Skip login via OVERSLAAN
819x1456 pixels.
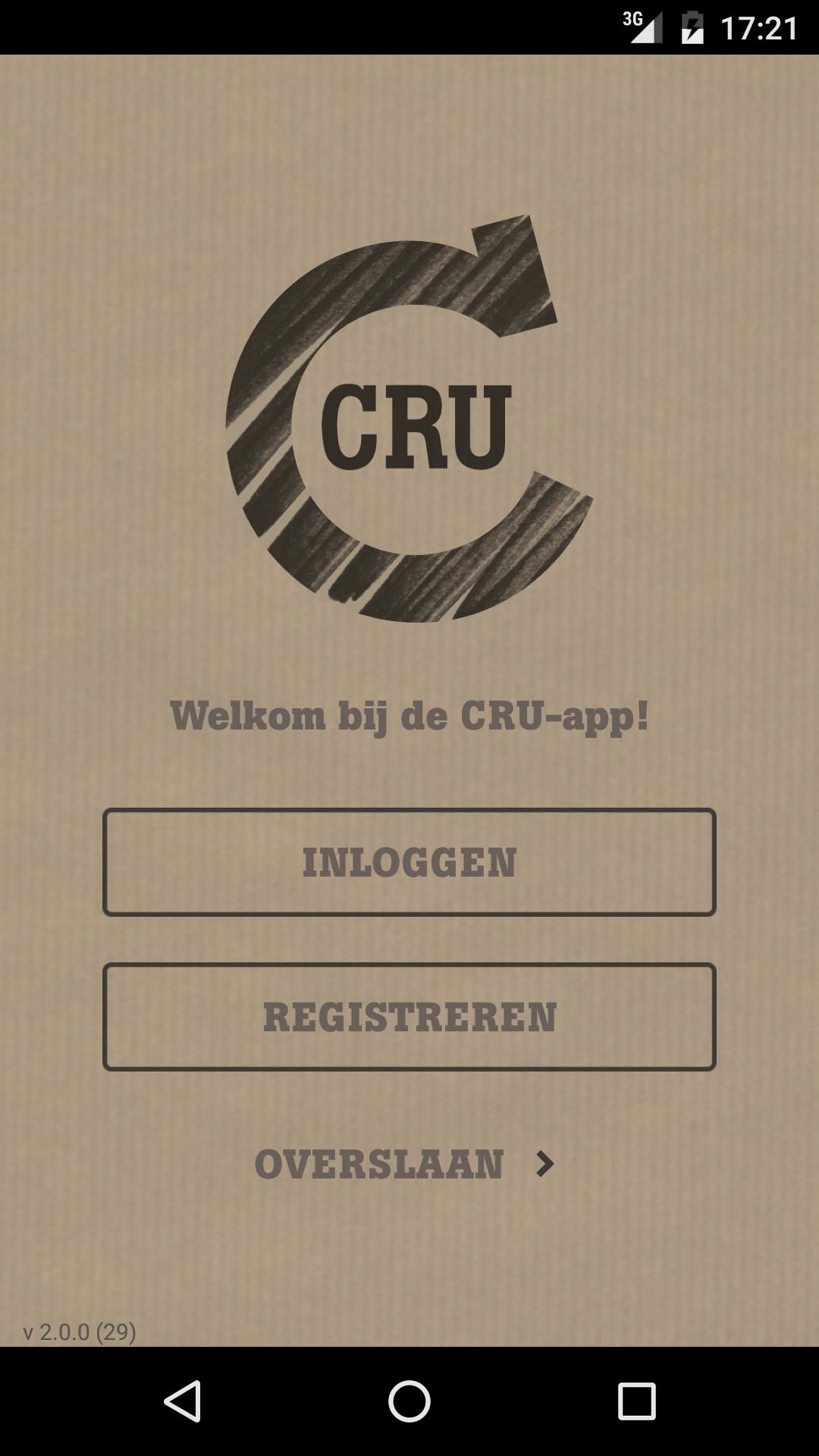coord(403,1164)
